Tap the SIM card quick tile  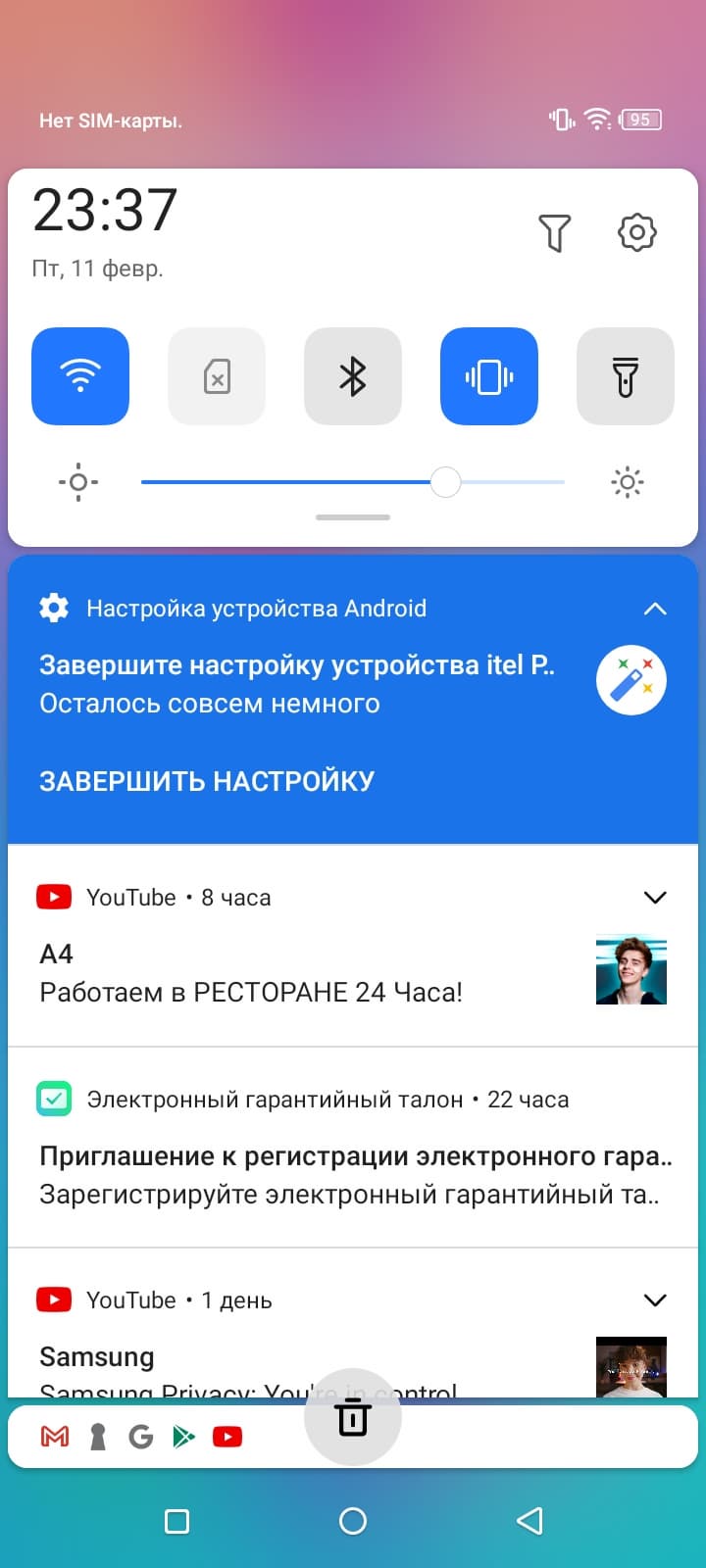(217, 376)
